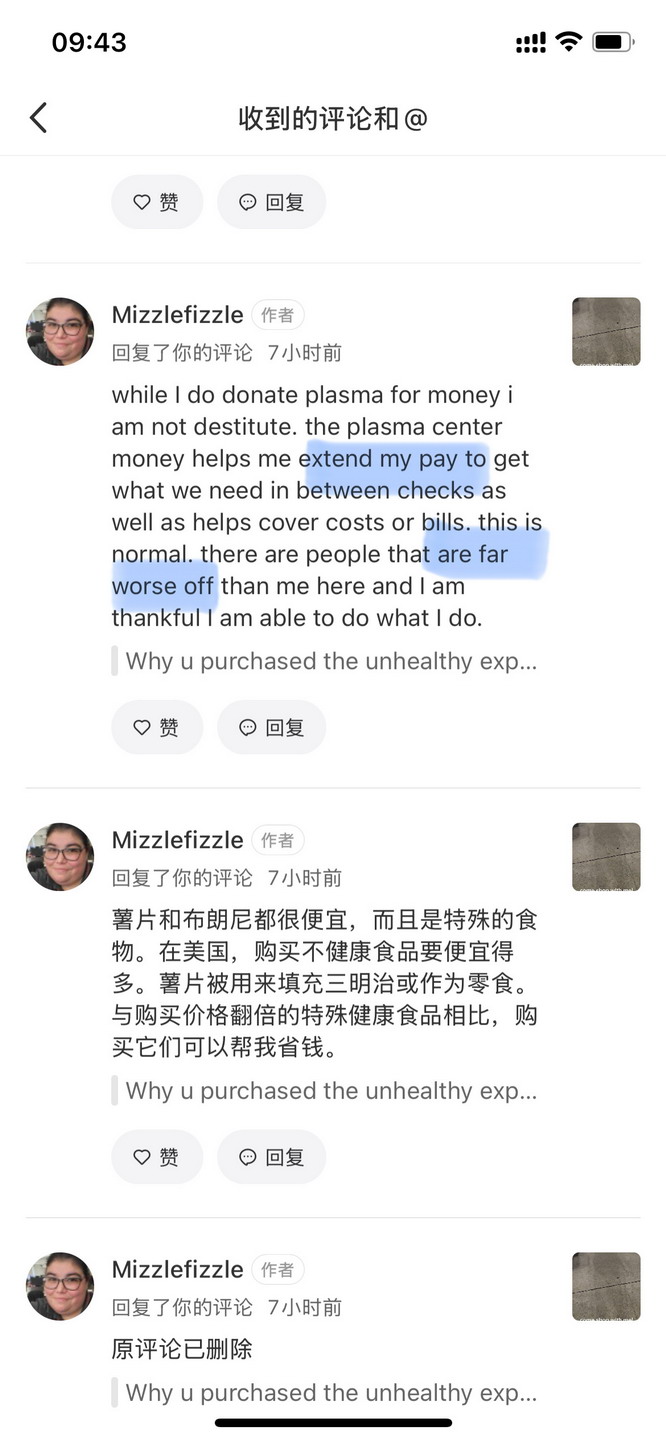Tap the 回复 button at the top of the list

pyautogui.click(x=271, y=202)
